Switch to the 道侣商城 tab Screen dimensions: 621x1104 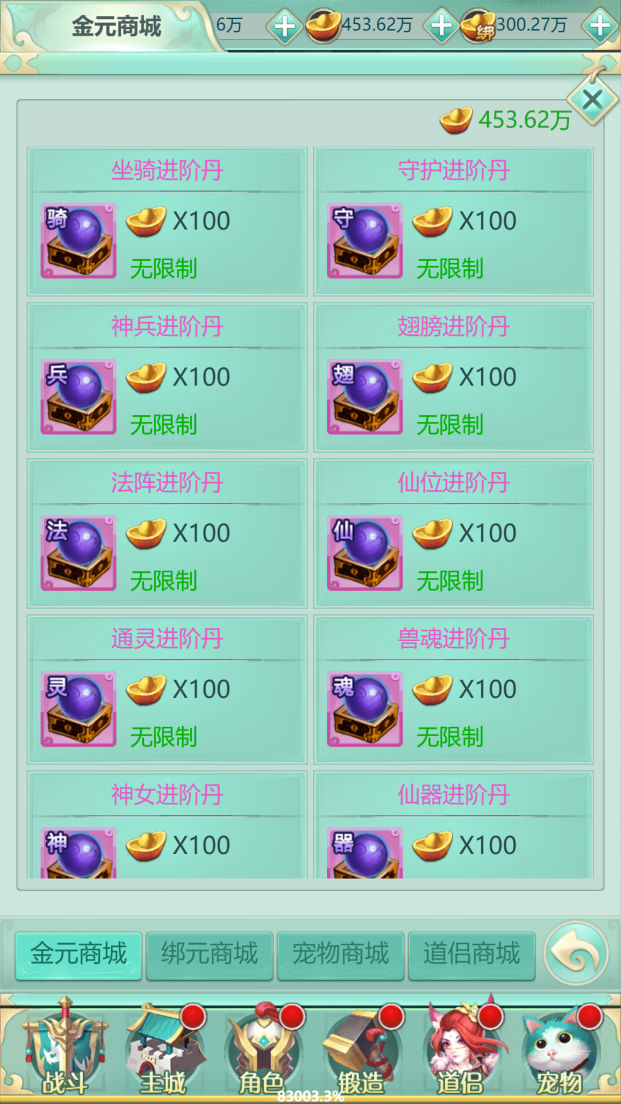click(471, 954)
